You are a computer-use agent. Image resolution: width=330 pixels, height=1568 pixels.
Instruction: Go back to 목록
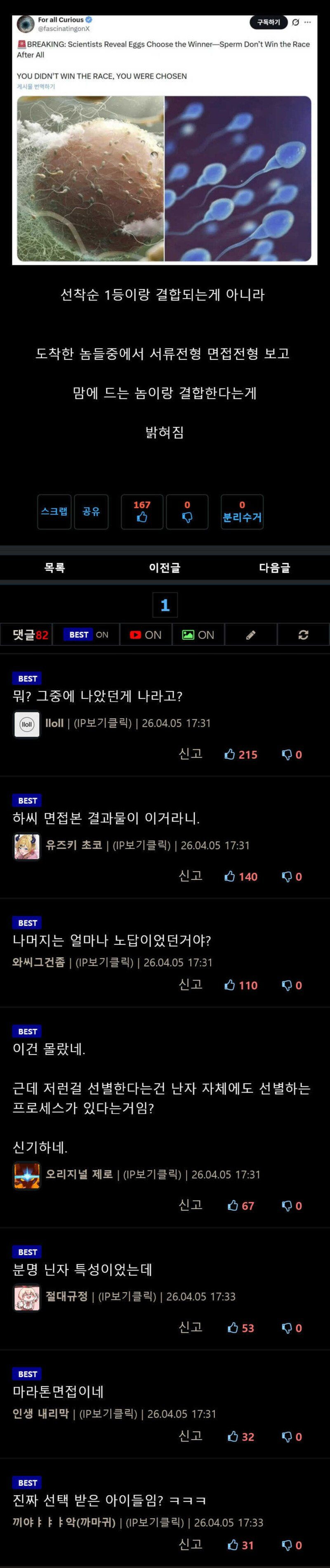tap(55, 567)
